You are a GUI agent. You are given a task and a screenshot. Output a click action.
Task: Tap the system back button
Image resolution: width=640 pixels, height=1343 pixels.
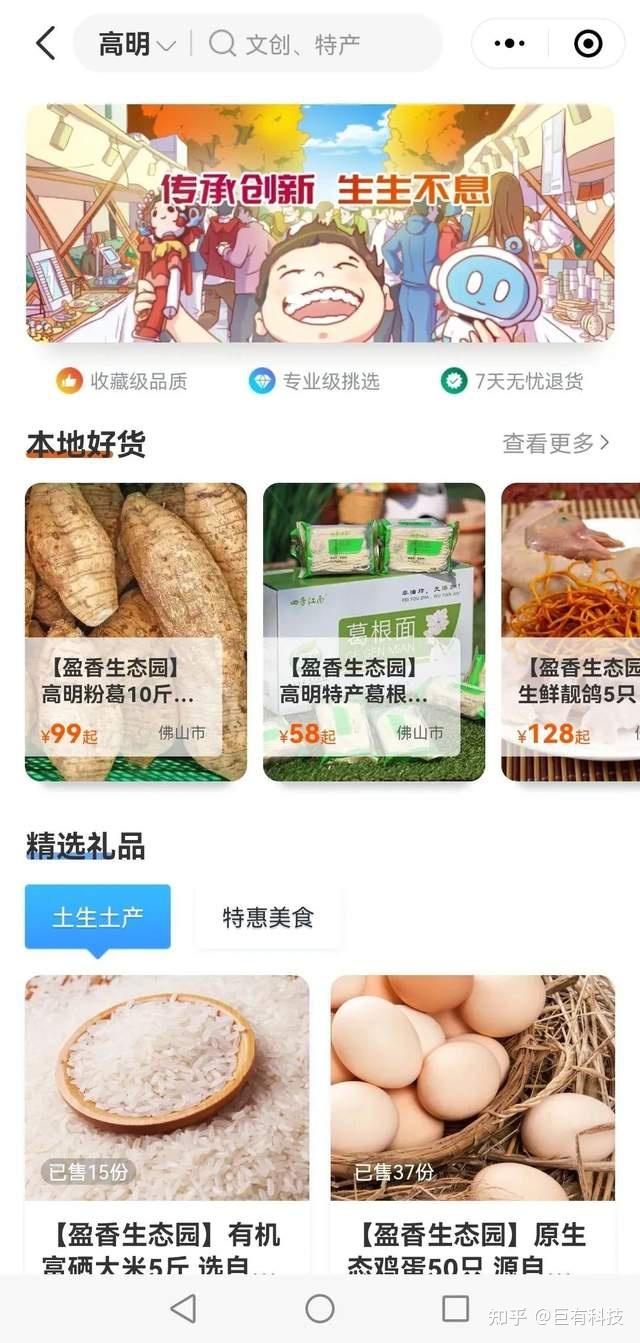(183, 1308)
